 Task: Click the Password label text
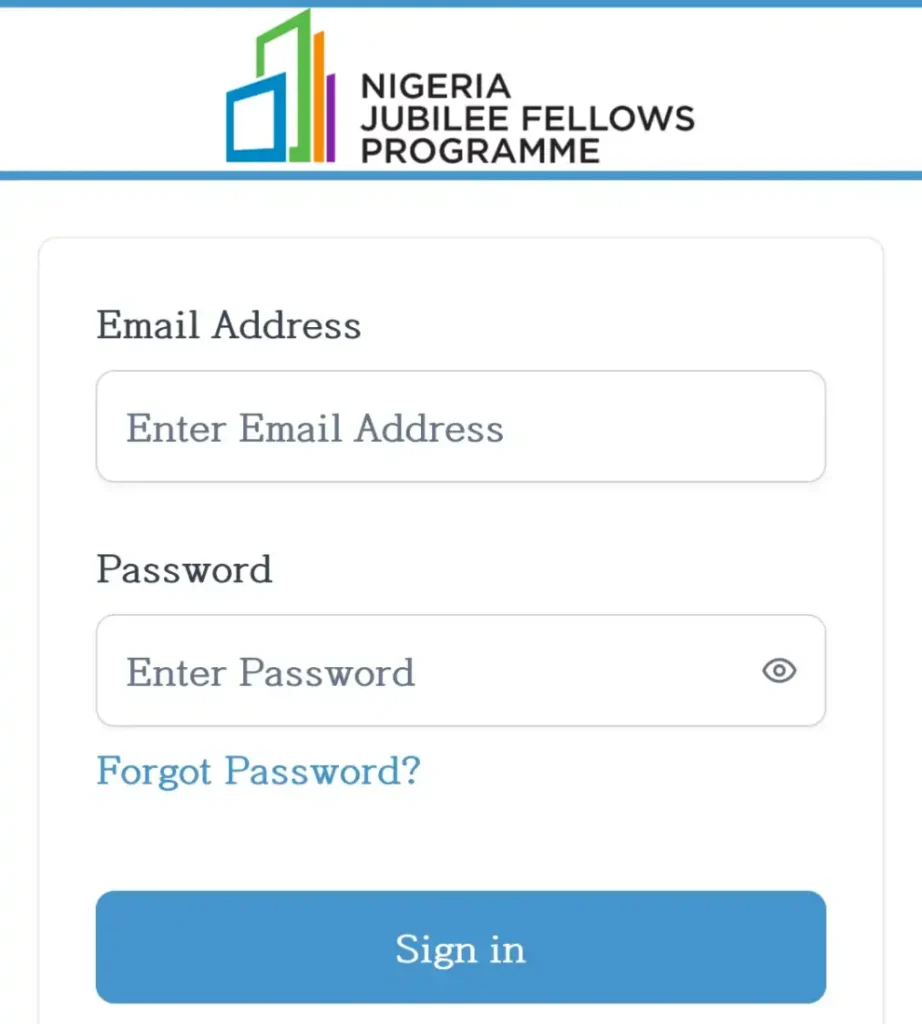(184, 569)
